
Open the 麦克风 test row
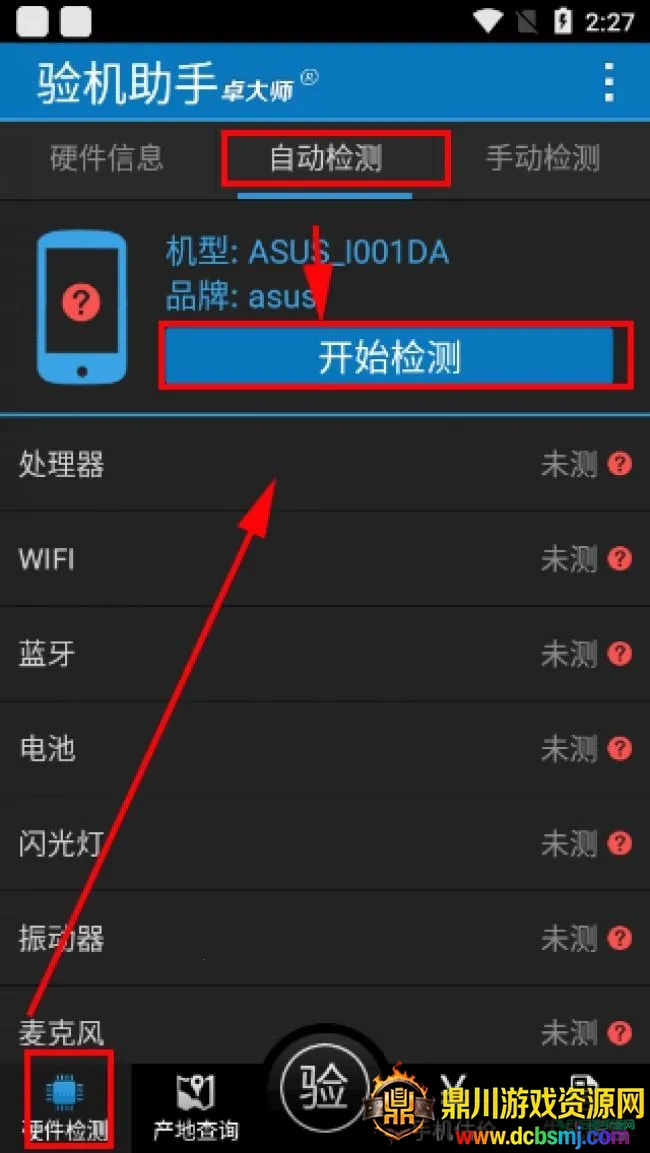(x=325, y=1030)
